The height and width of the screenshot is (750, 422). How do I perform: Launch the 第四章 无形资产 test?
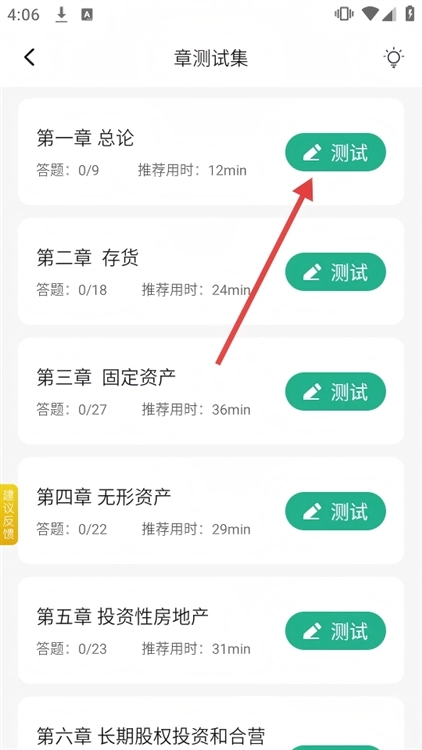point(335,511)
